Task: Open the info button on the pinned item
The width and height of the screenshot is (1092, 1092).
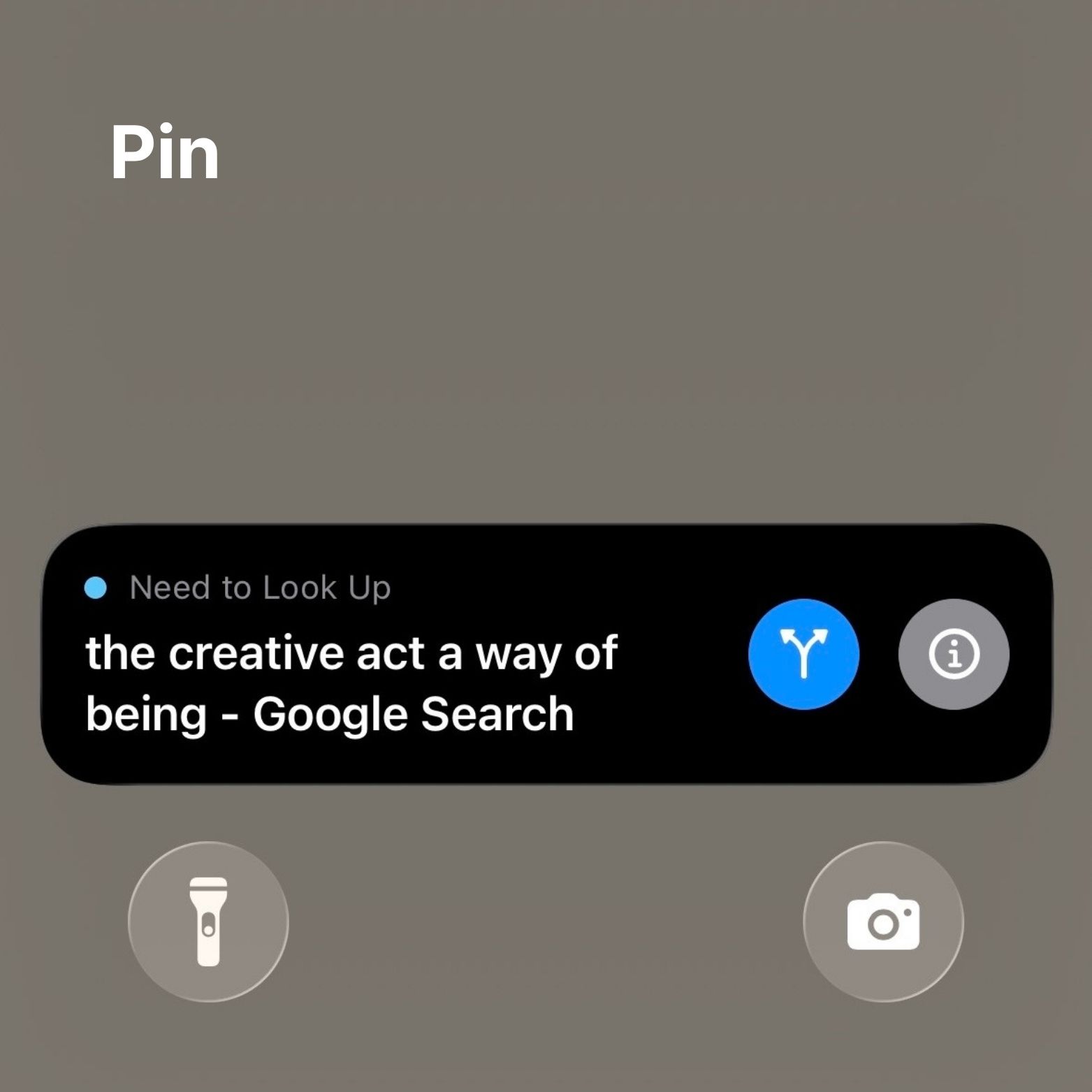Action: coord(954,654)
